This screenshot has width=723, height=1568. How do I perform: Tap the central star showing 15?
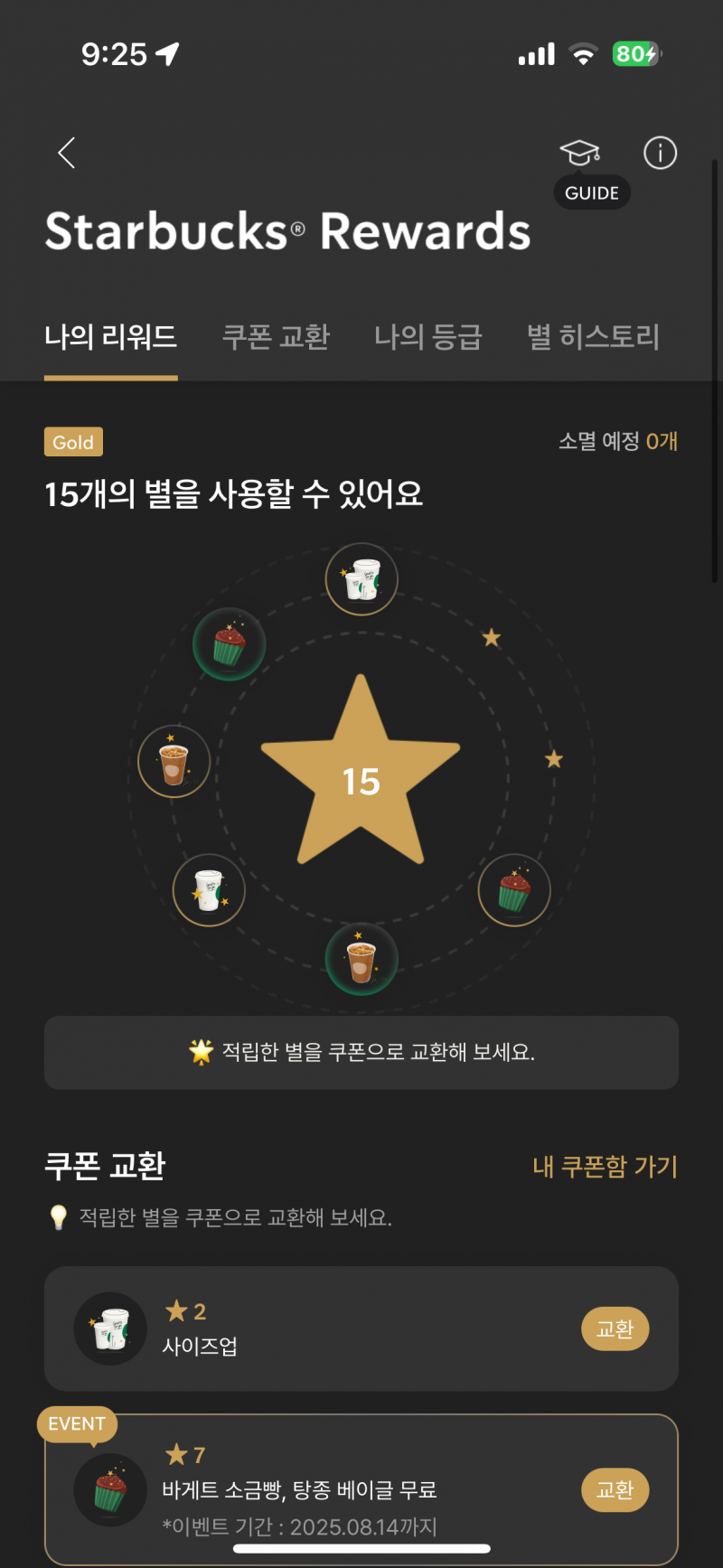361,777
